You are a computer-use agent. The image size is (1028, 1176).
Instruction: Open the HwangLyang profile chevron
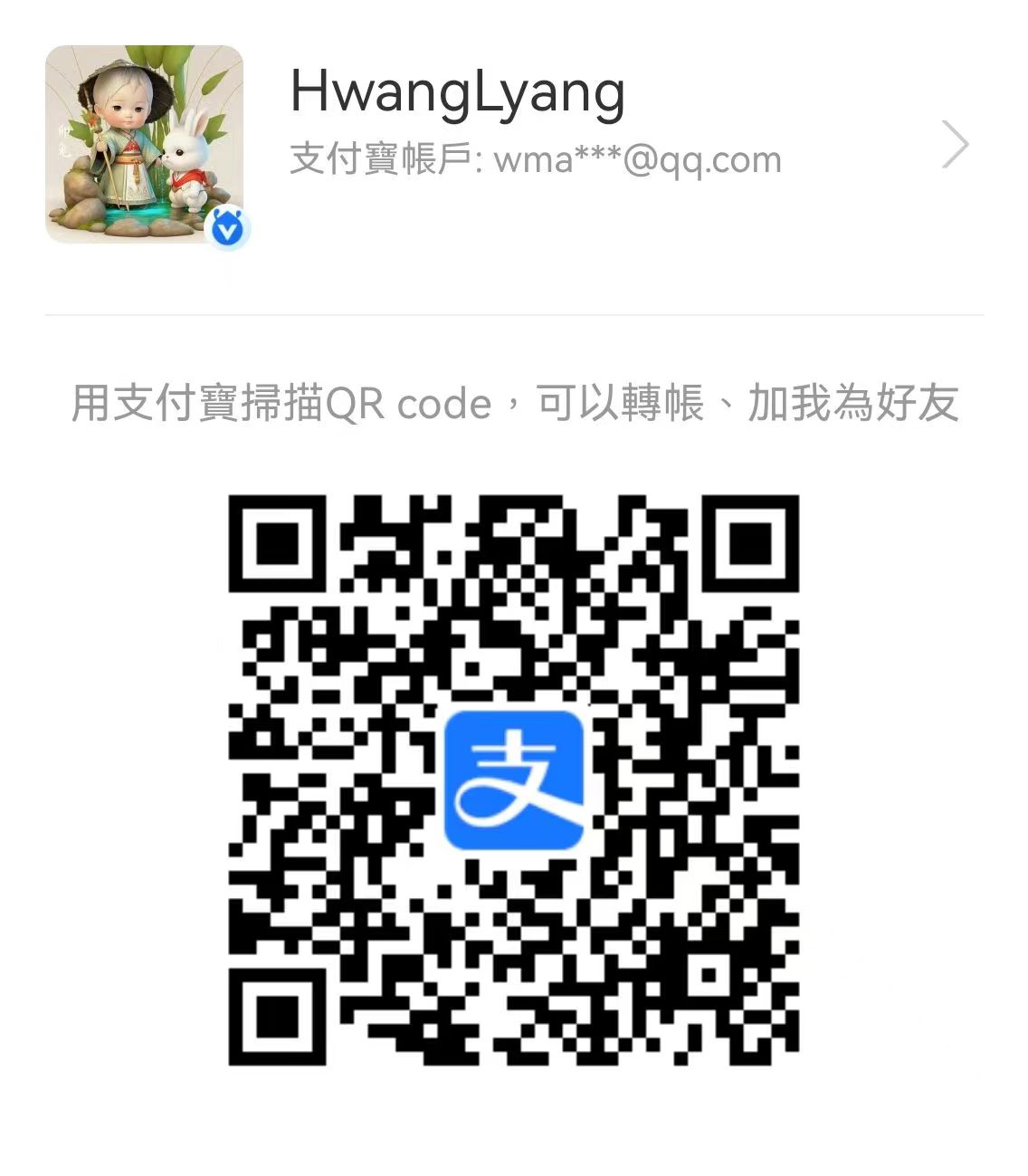coord(955,145)
